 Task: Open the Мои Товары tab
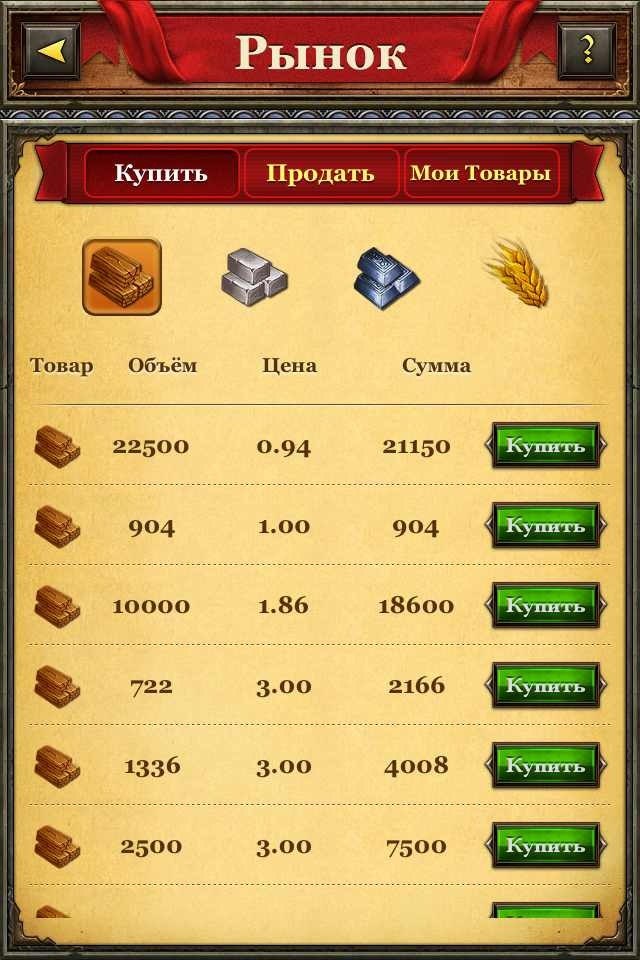(480, 173)
